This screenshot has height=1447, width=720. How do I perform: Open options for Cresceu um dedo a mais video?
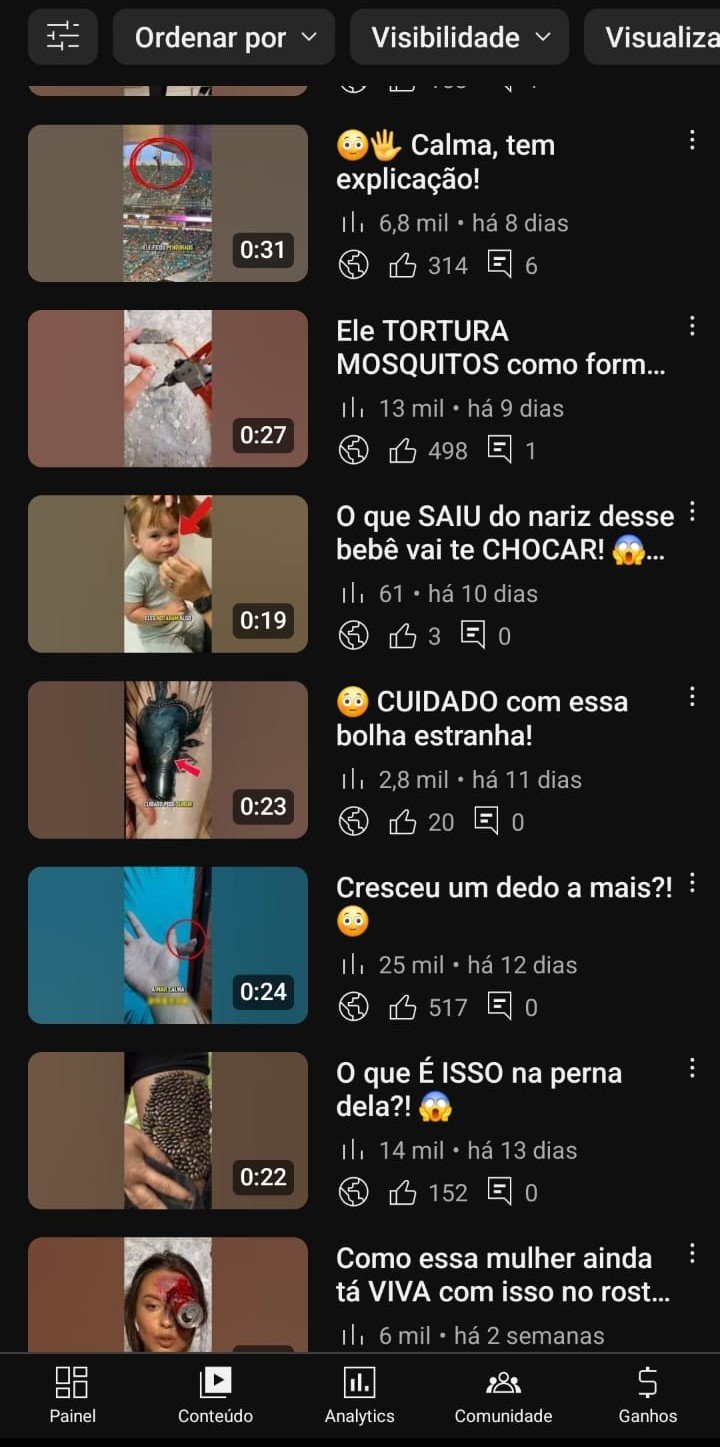point(691,883)
